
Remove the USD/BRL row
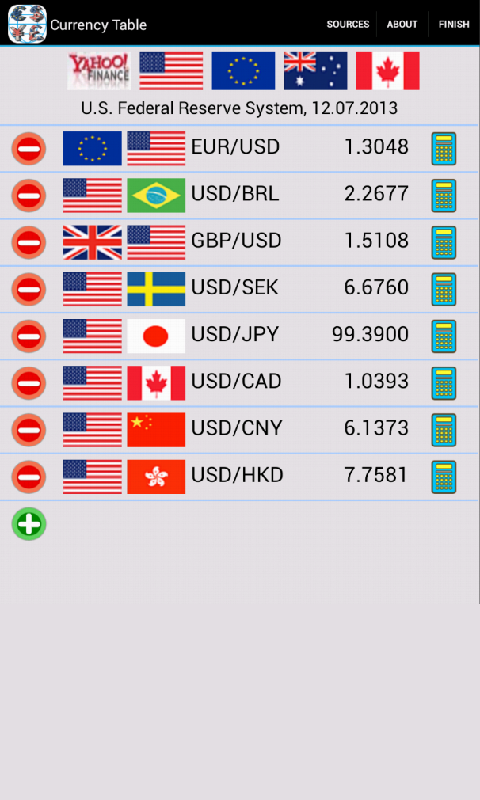click(x=29, y=195)
